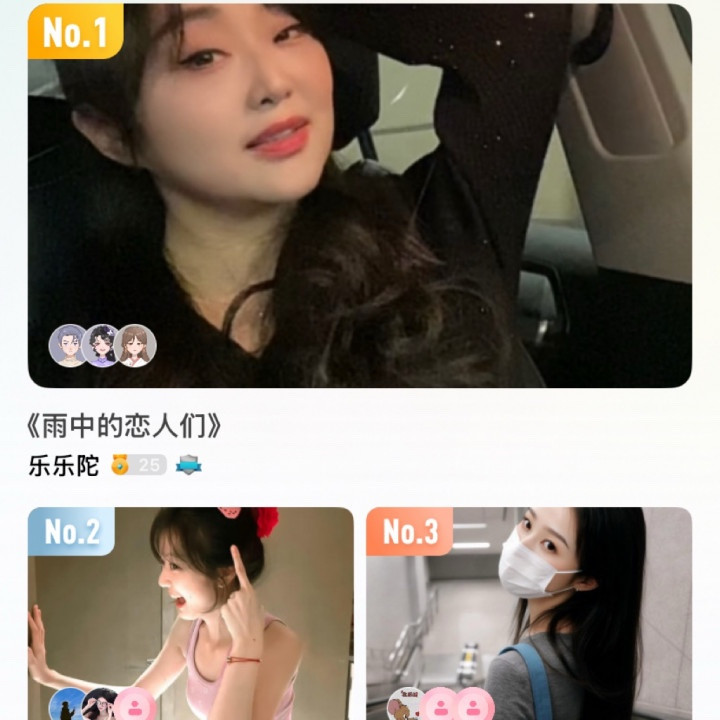View member avatars on the No.1 card
The width and height of the screenshot is (720, 720).
point(103,345)
